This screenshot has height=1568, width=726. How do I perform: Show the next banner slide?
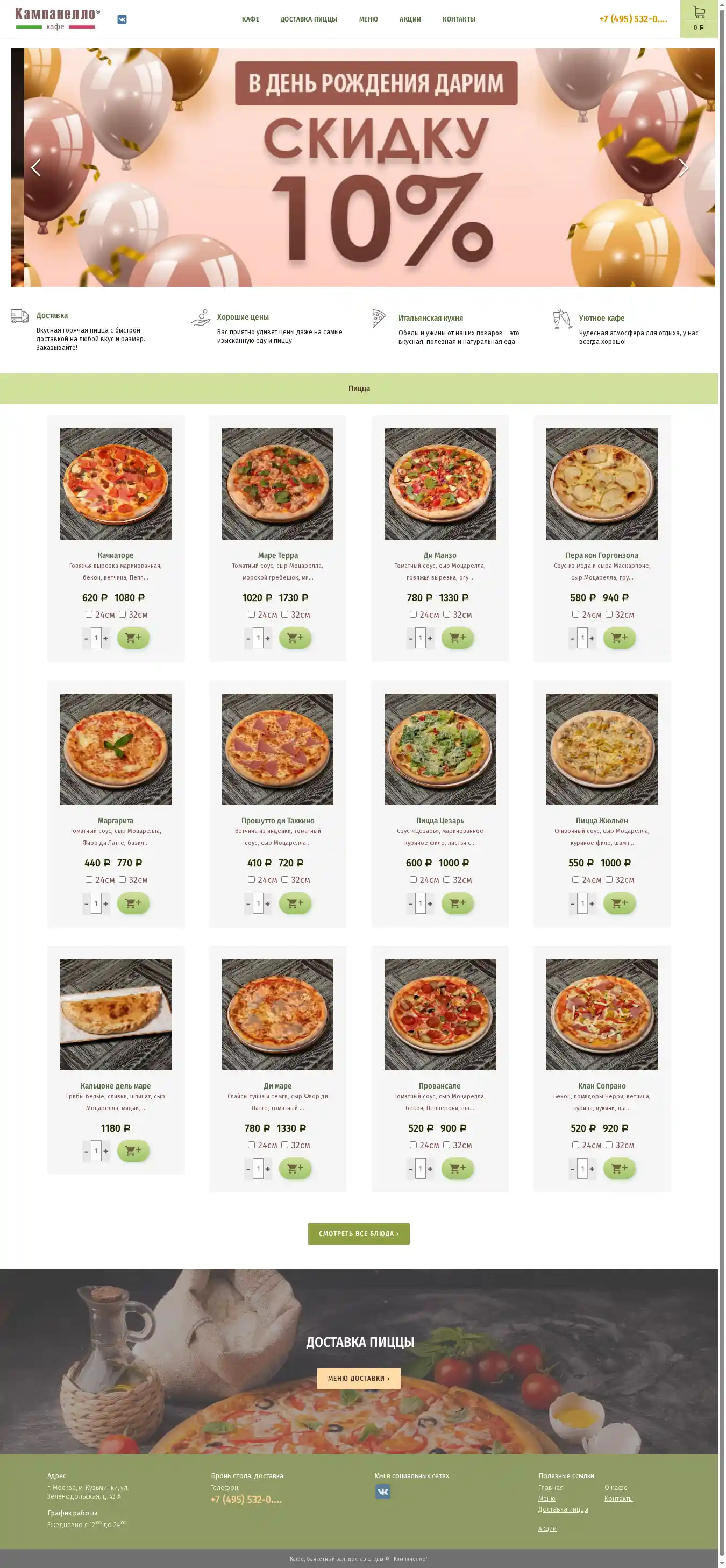pos(684,168)
